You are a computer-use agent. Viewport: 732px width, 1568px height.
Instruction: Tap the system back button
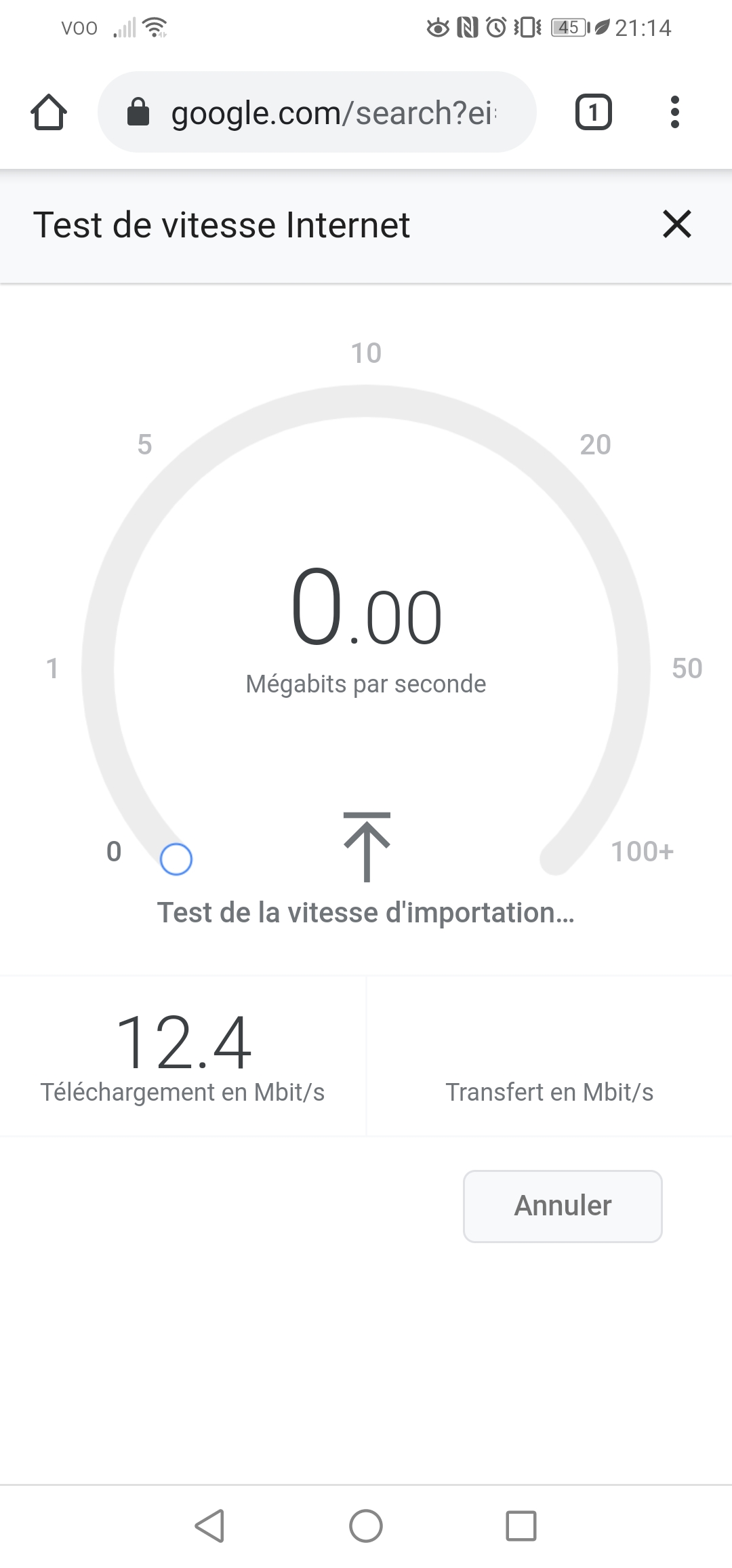[x=209, y=1526]
